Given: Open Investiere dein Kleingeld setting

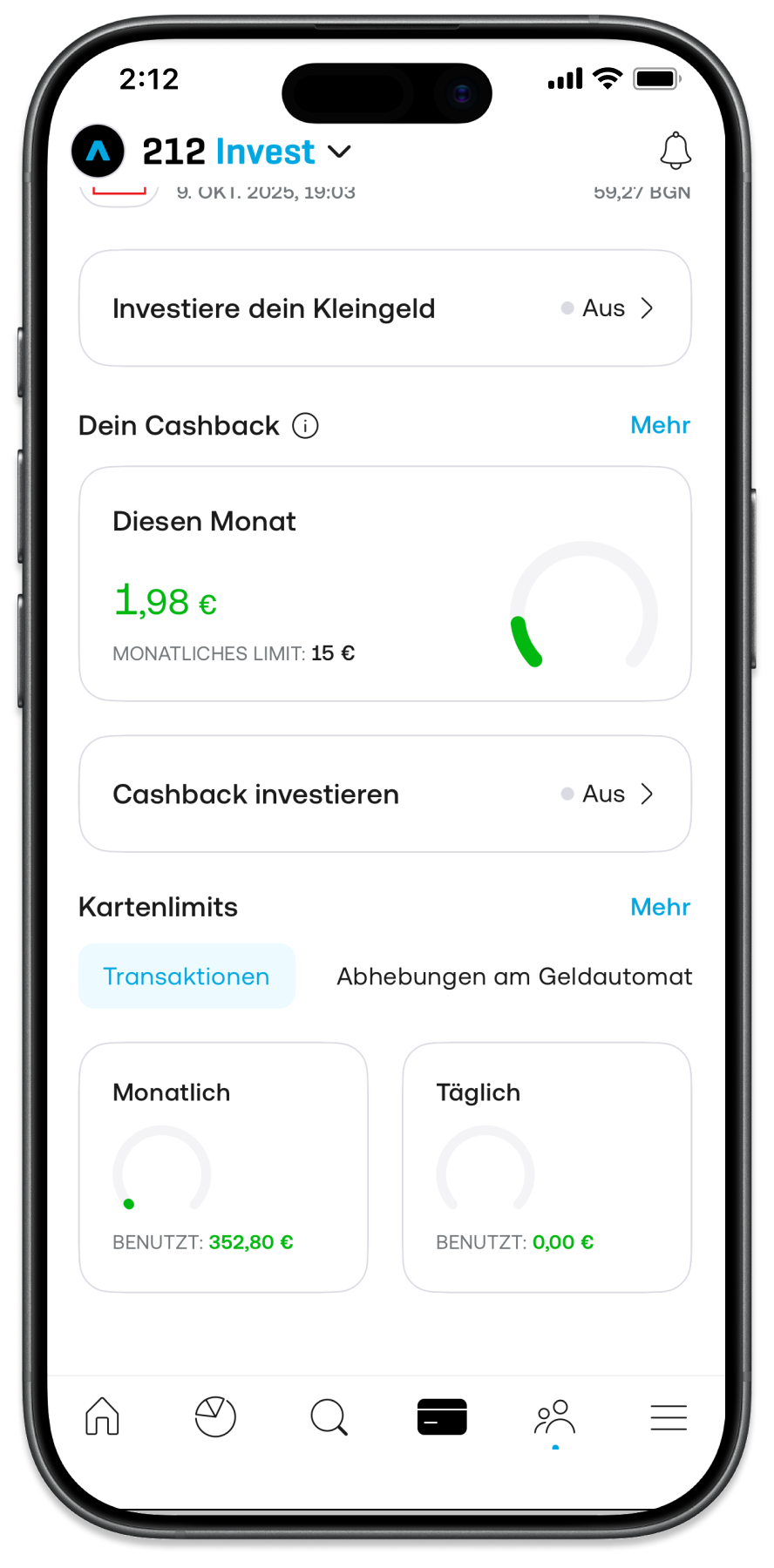Looking at the screenshot, I should pos(384,308).
